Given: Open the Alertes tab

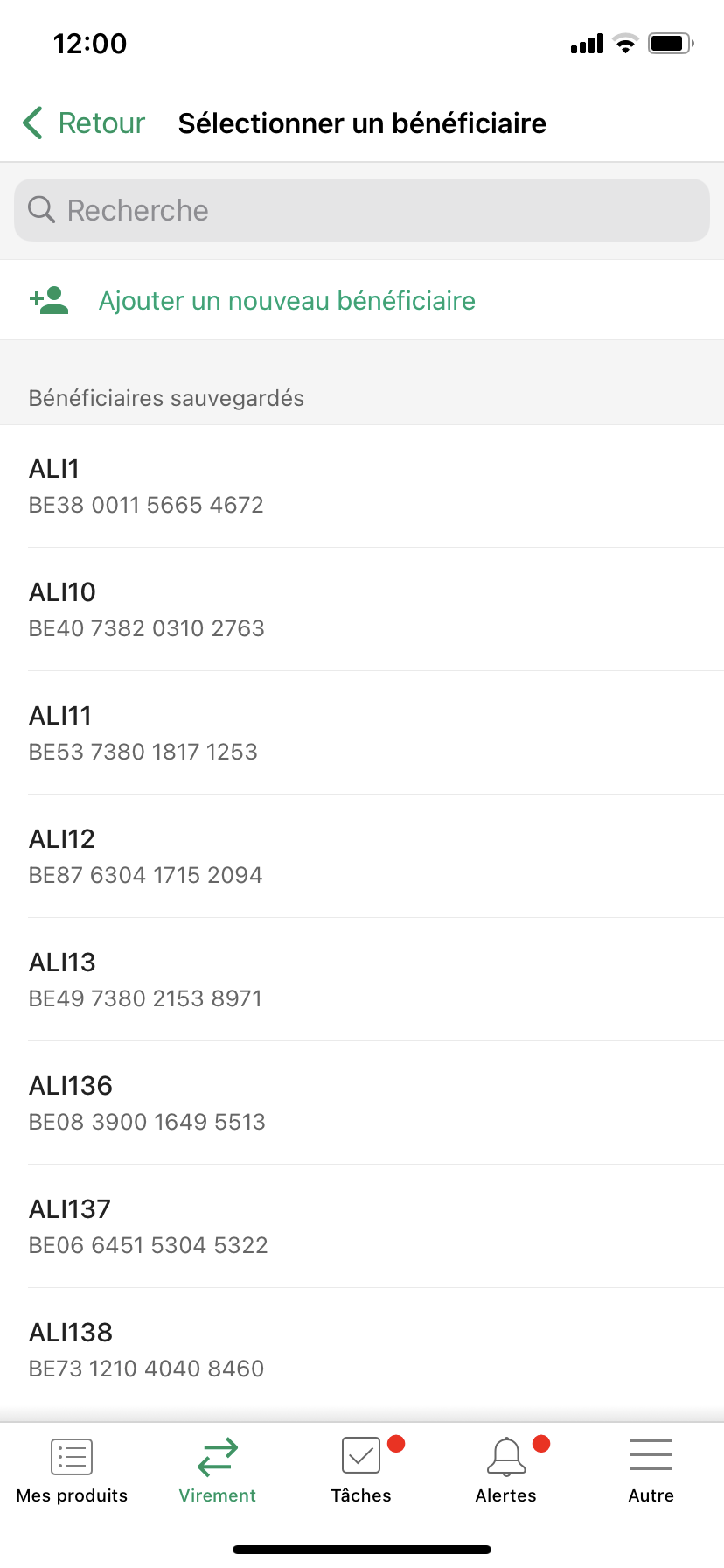Looking at the screenshot, I should [506, 1471].
